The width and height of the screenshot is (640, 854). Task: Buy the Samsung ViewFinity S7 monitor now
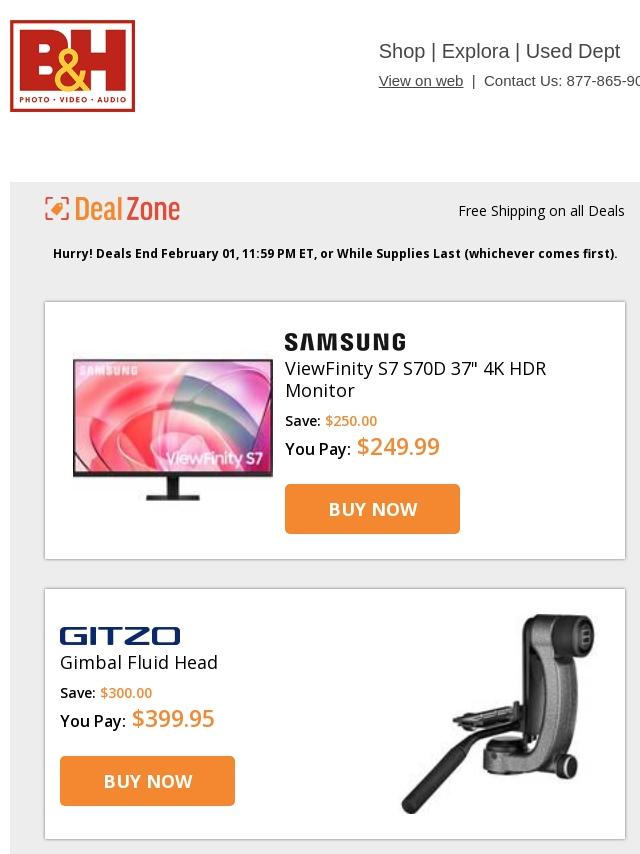372,509
